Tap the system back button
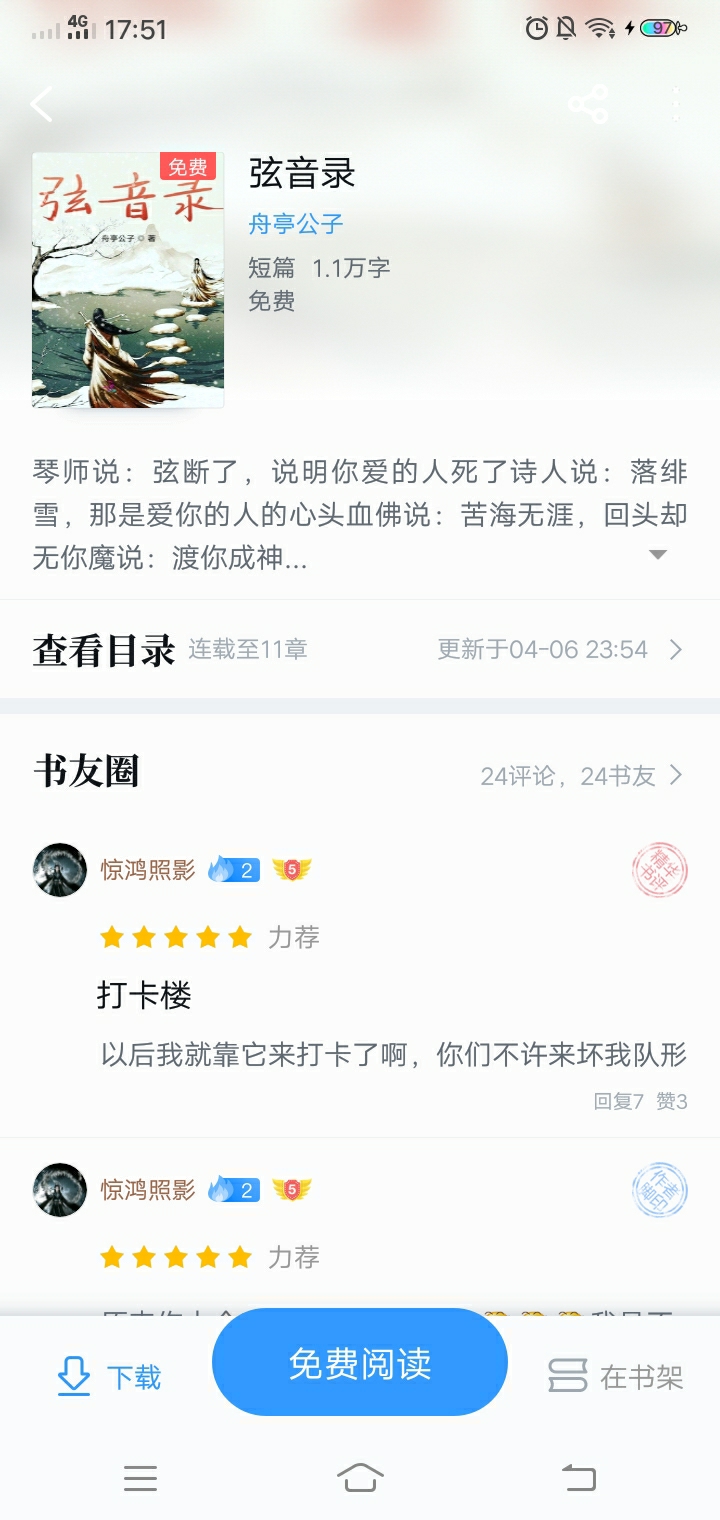This screenshot has width=720, height=1520. click(x=578, y=1477)
